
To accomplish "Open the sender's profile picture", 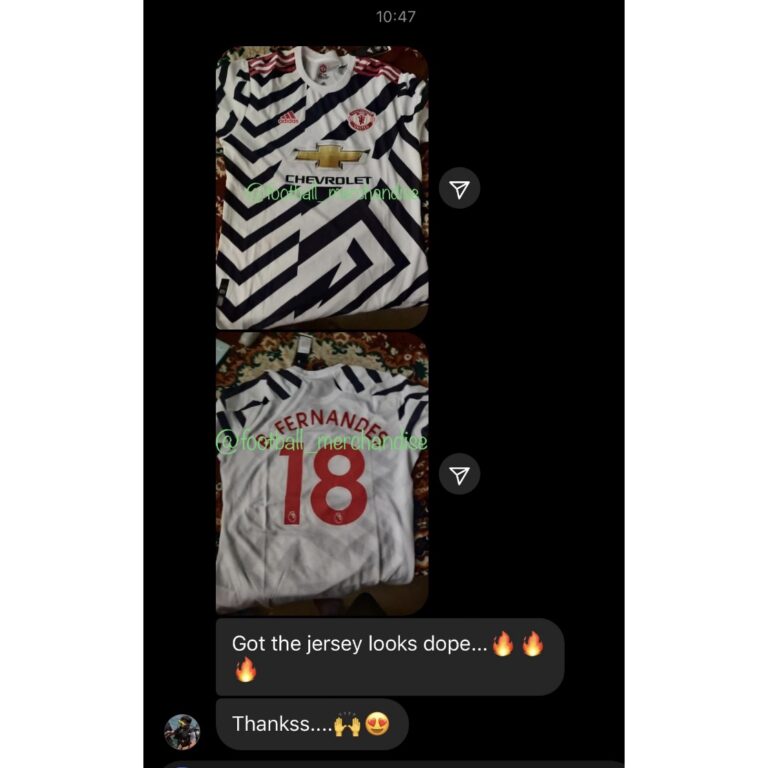I will (x=182, y=731).
